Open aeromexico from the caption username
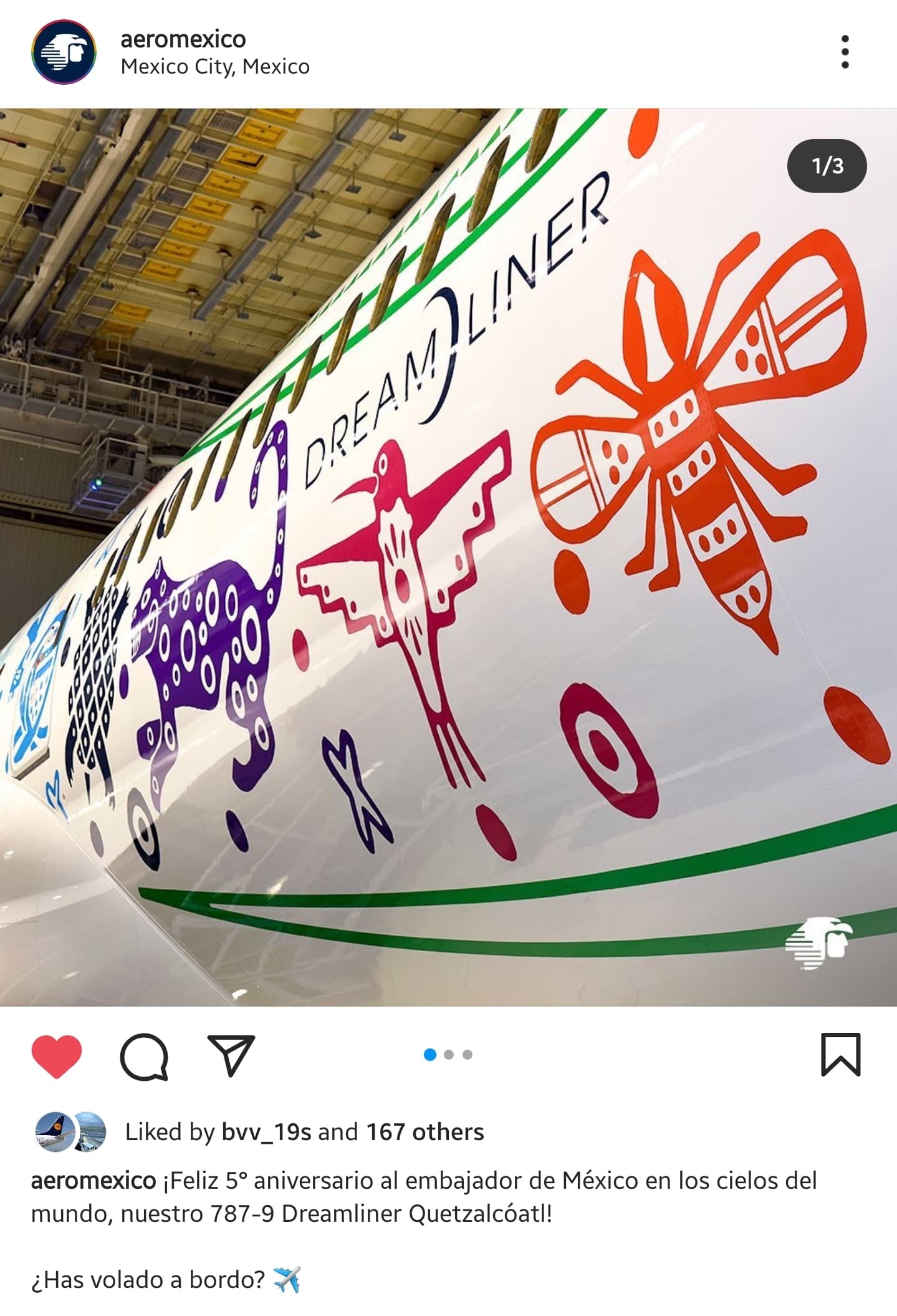This screenshot has width=897, height=1316. (x=94, y=1181)
